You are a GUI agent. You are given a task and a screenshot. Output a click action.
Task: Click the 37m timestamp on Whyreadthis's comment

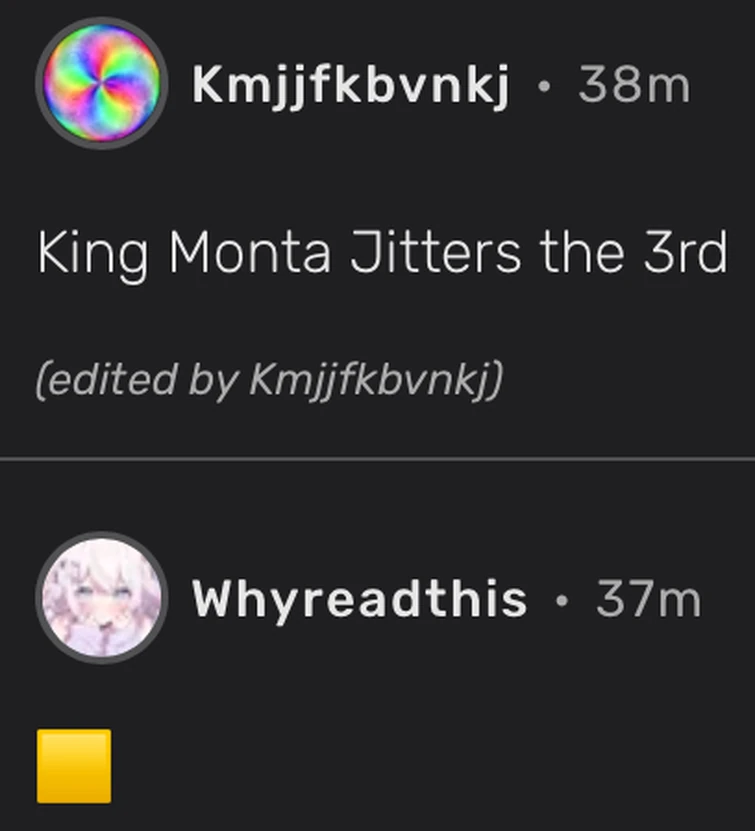pyautogui.click(x=650, y=600)
